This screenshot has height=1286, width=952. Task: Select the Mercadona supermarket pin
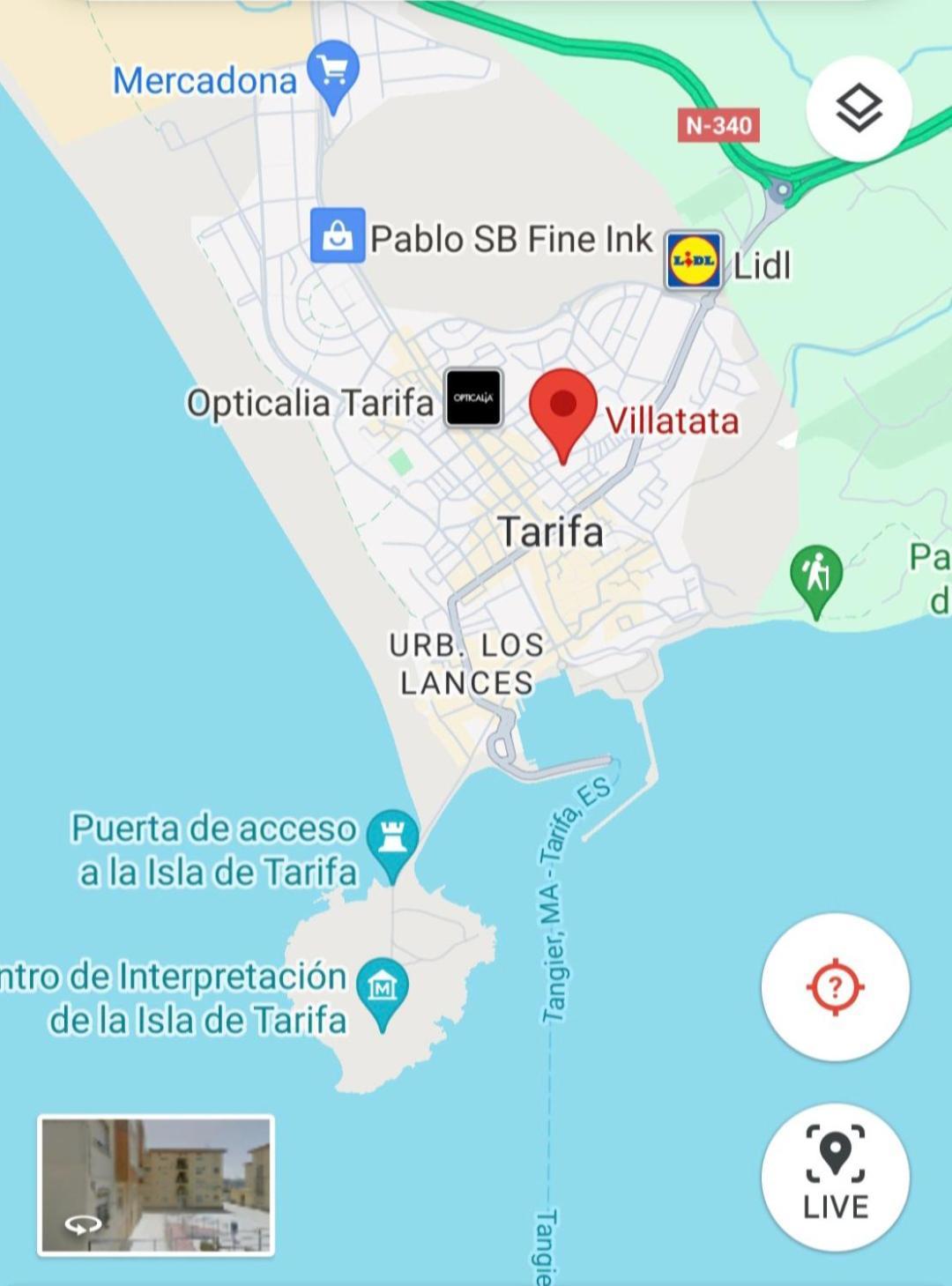pos(332,72)
